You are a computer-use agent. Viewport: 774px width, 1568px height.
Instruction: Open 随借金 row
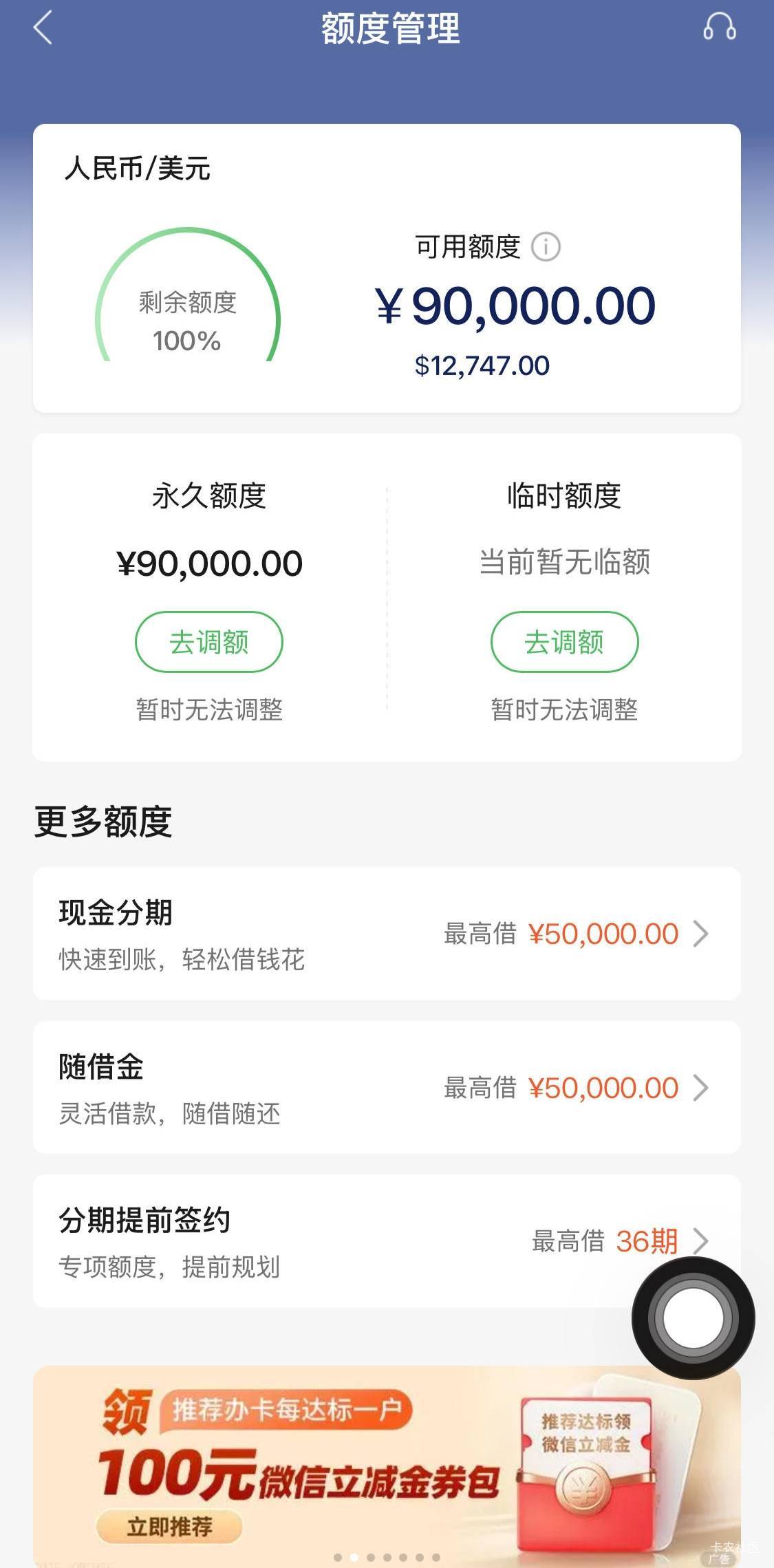point(387,1088)
